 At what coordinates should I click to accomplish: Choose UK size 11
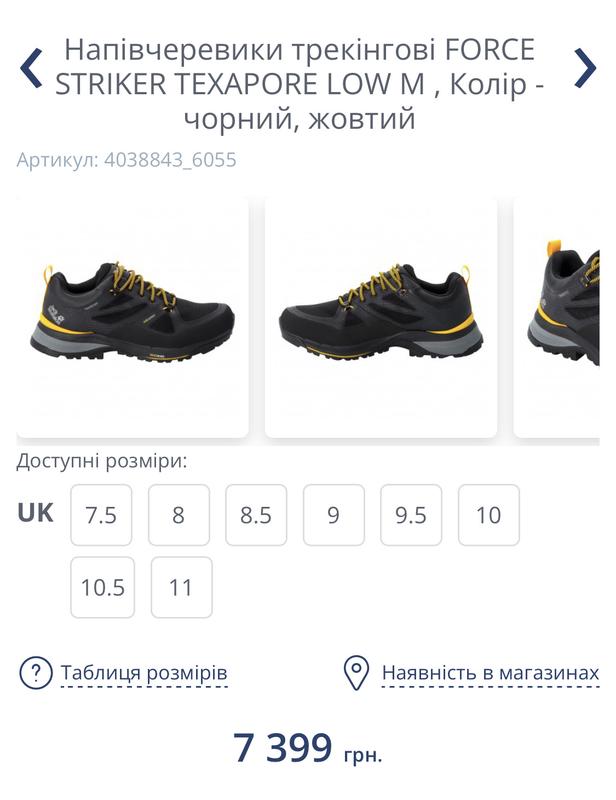coord(181,587)
